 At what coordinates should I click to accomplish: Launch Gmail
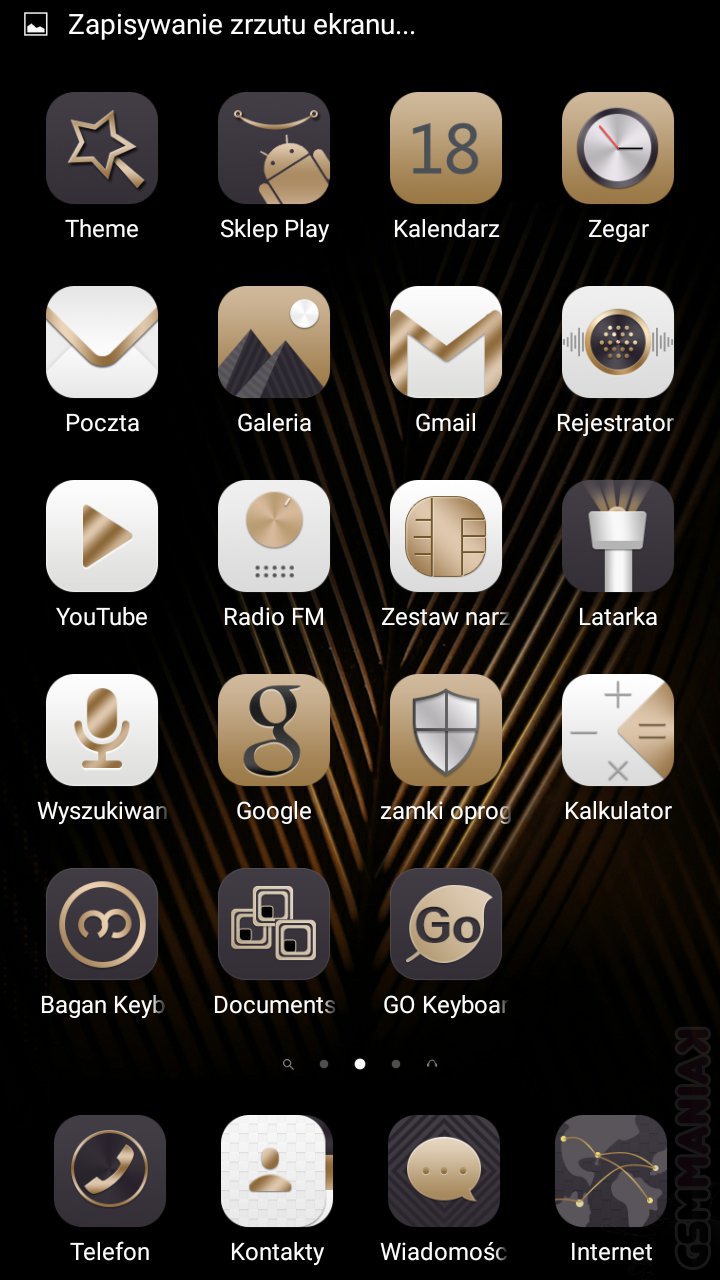coord(446,342)
